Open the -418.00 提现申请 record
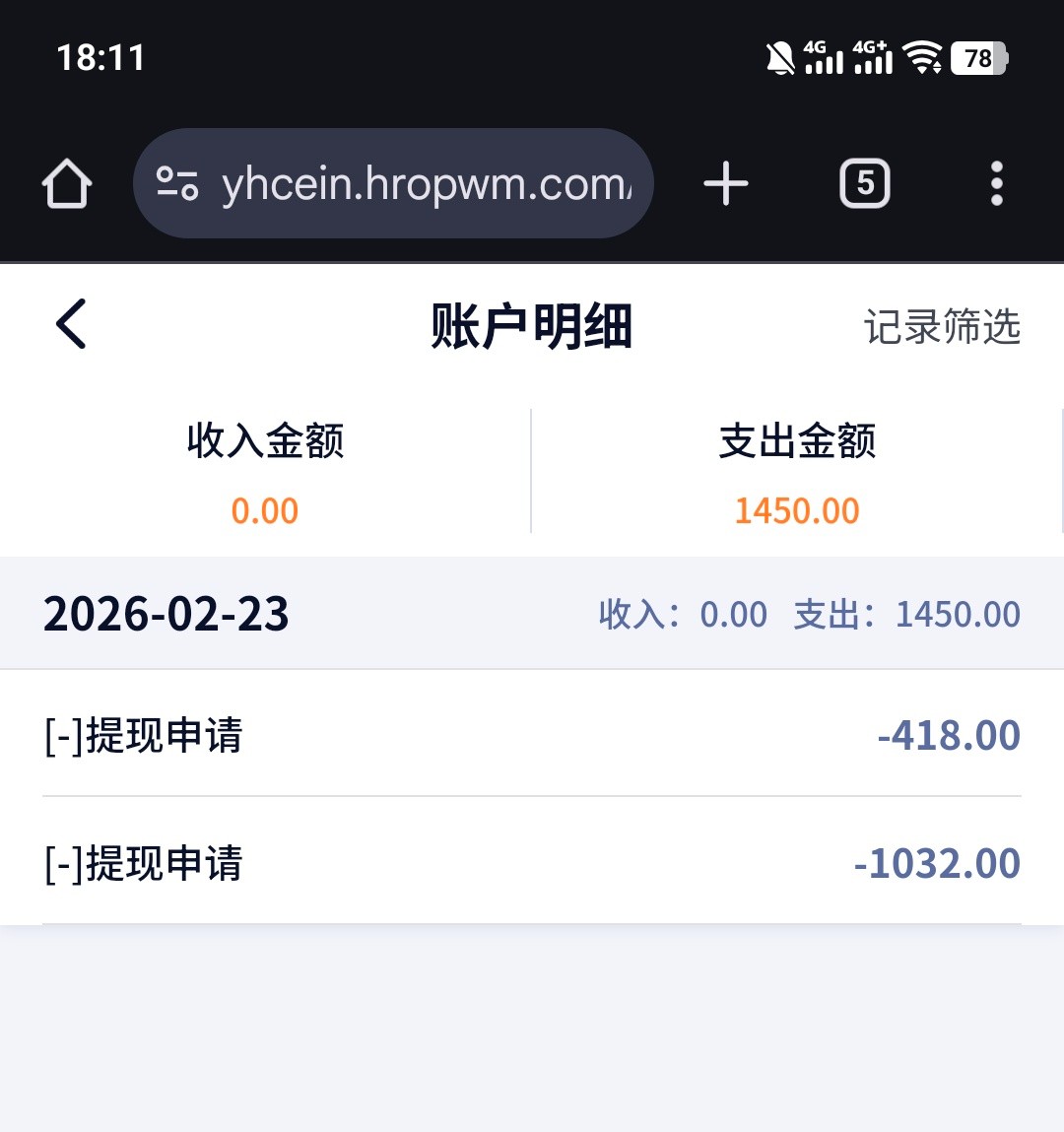This screenshot has width=1064, height=1132. click(532, 735)
